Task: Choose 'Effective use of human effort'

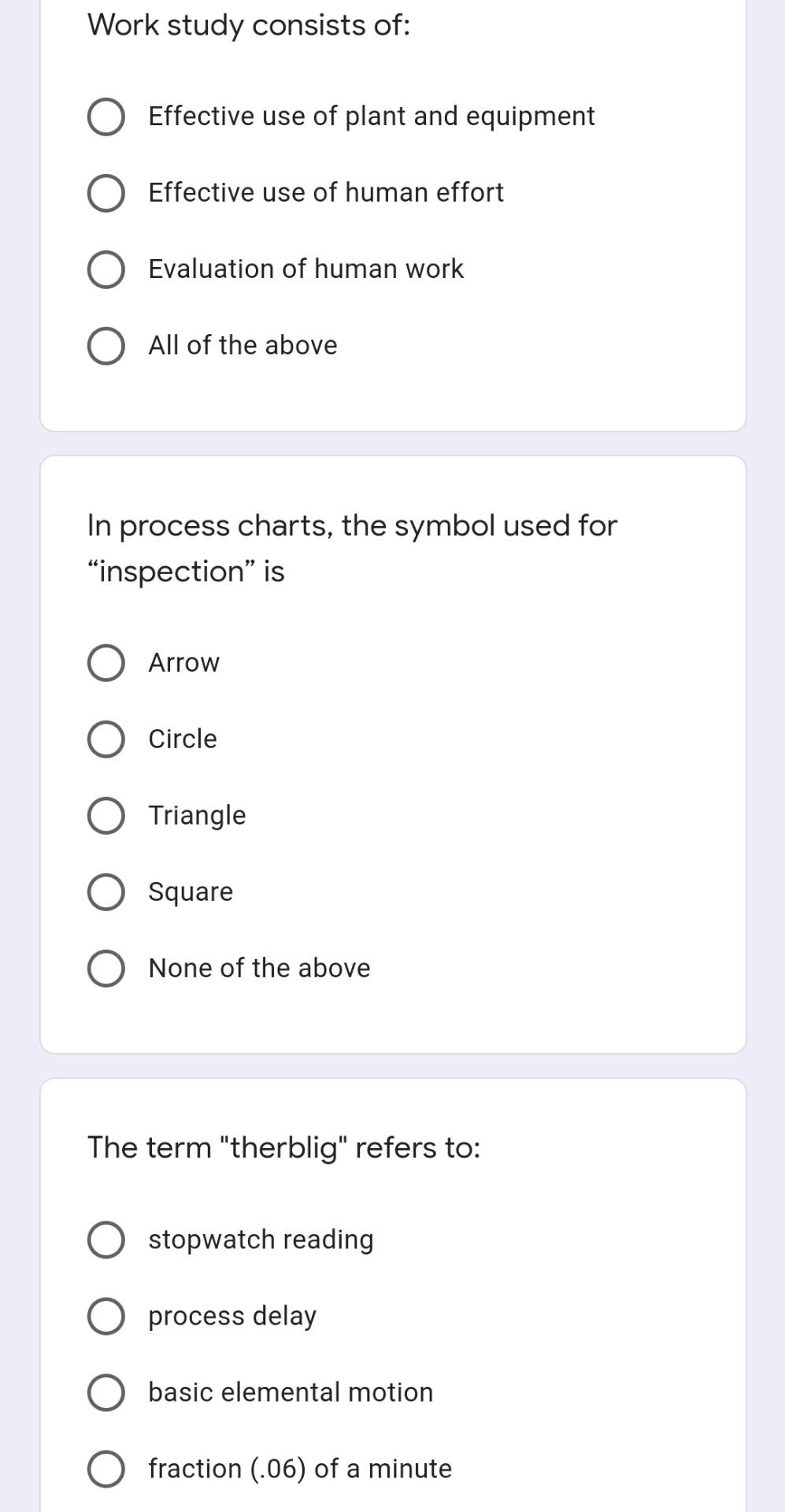Action: point(106,193)
